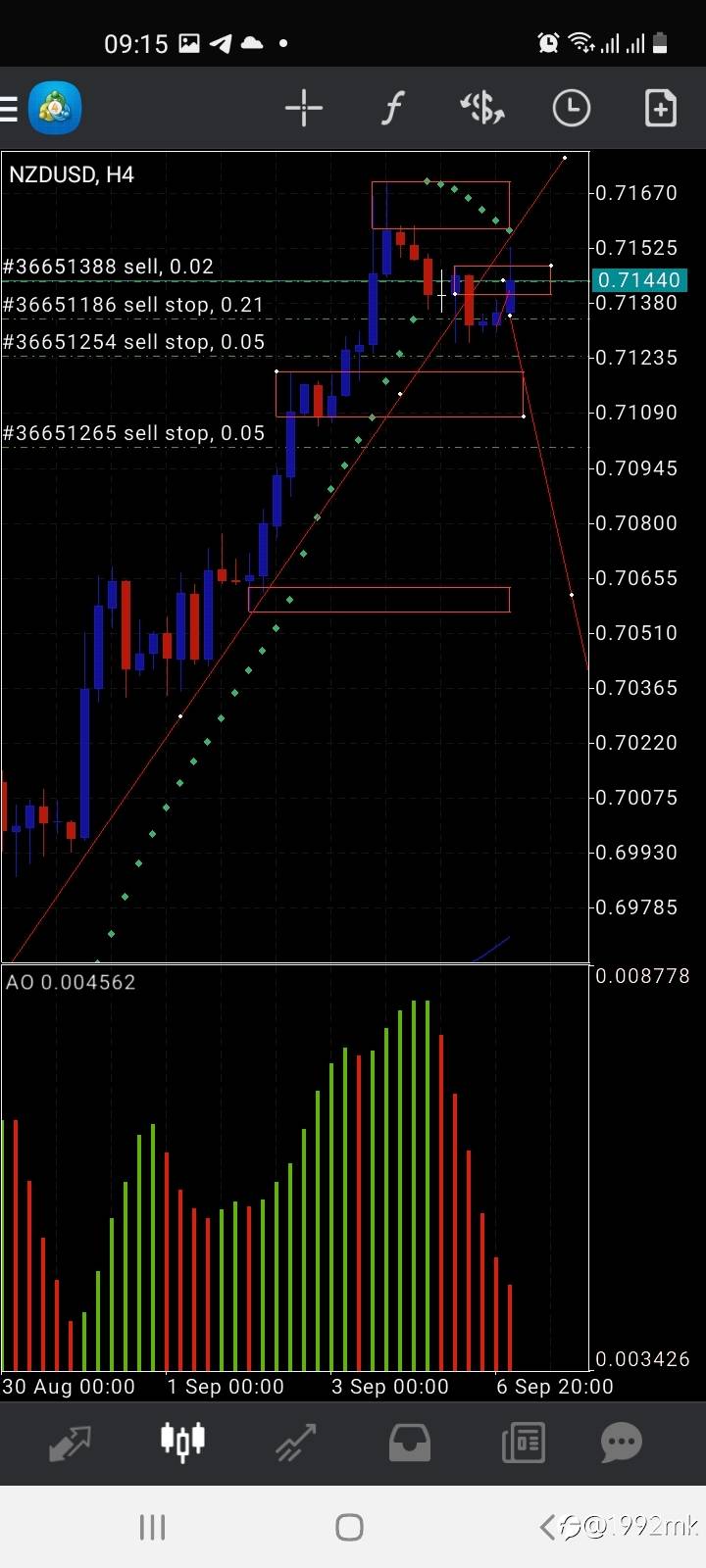Open the History inbox tab

[409, 1442]
